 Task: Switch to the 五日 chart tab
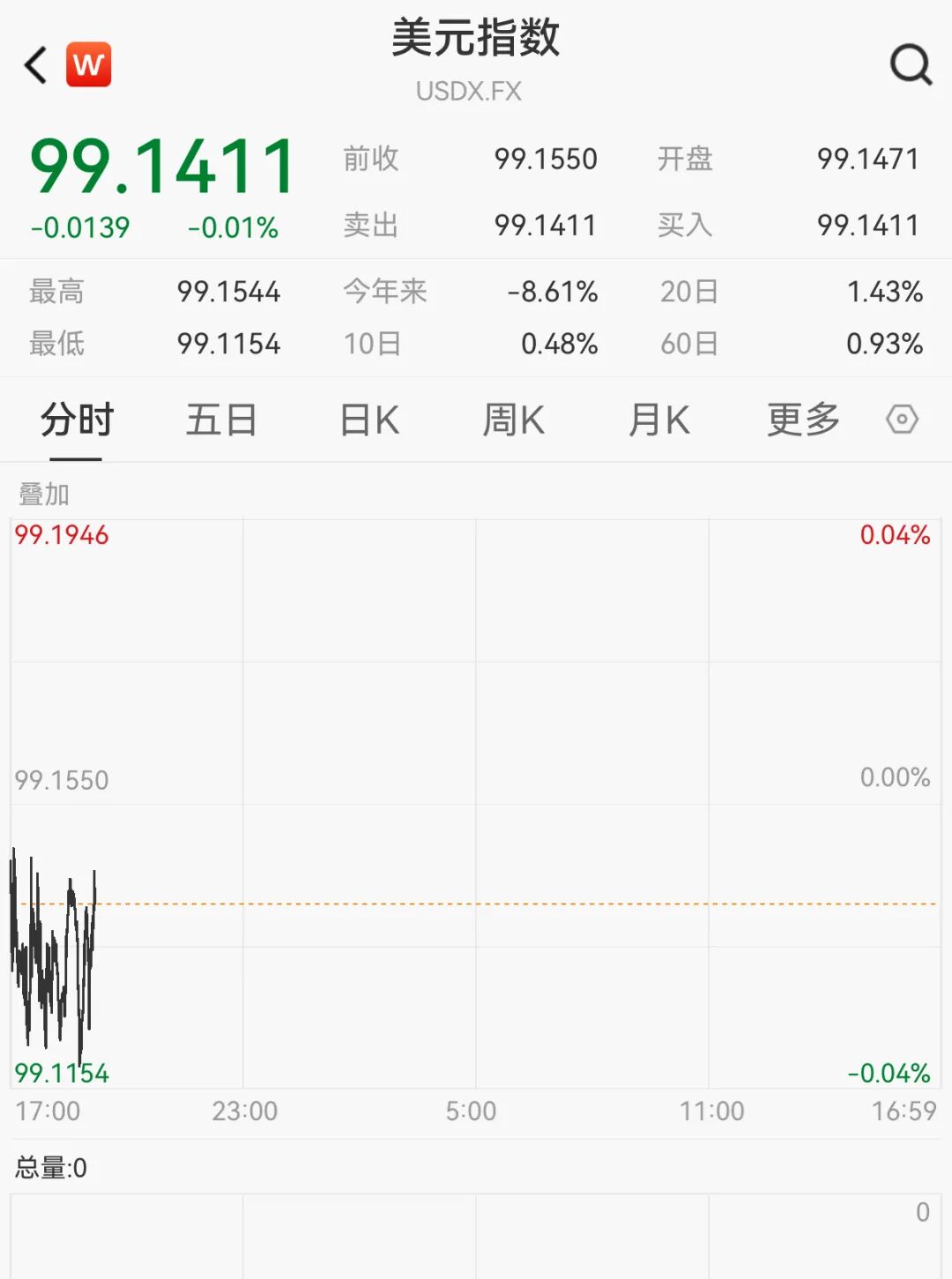(x=221, y=420)
